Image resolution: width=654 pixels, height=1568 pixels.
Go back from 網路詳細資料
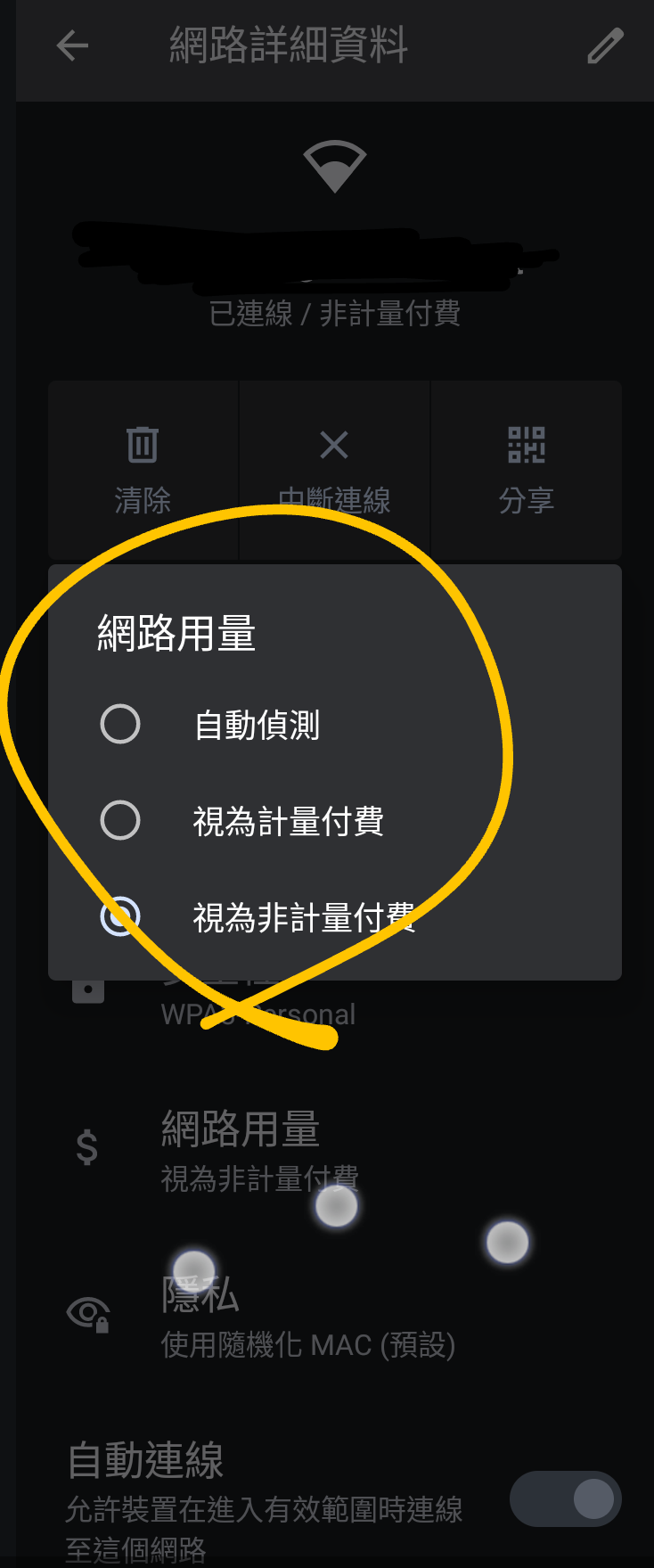(x=72, y=45)
